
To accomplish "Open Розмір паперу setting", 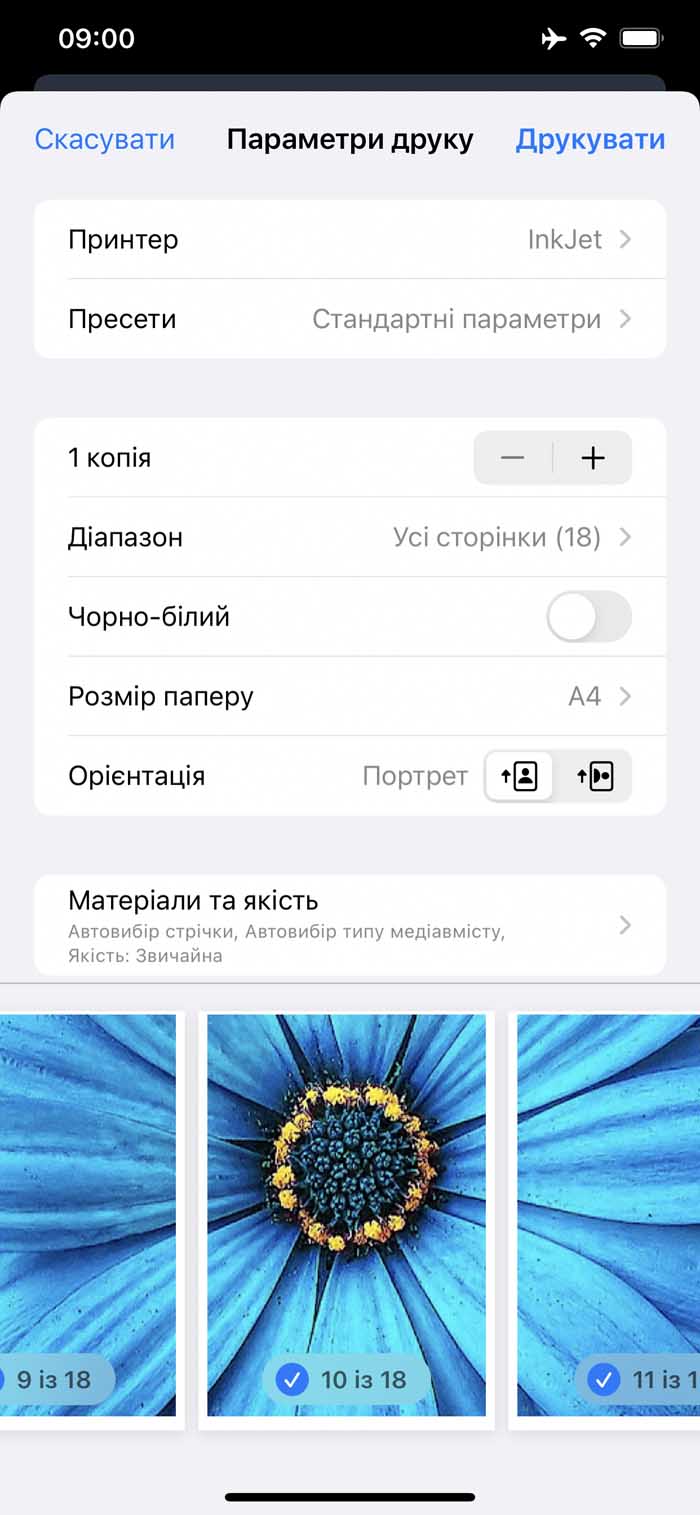I will [x=350, y=696].
